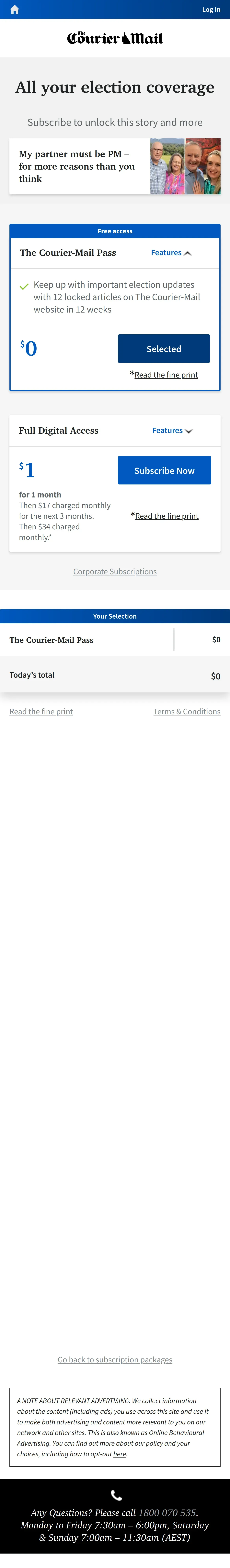Open Terms & Conditions
The width and height of the screenshot is (230, 1568).
[187, 712]
